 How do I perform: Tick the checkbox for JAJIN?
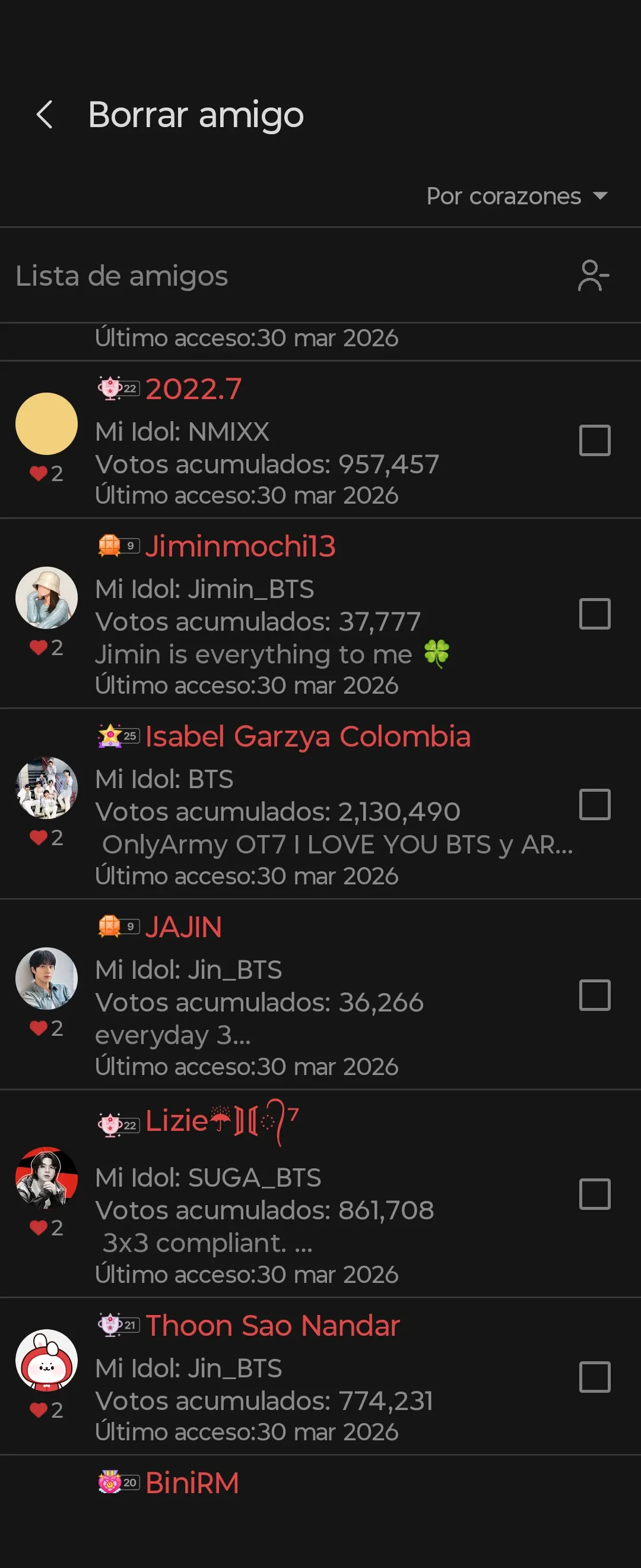594,995
